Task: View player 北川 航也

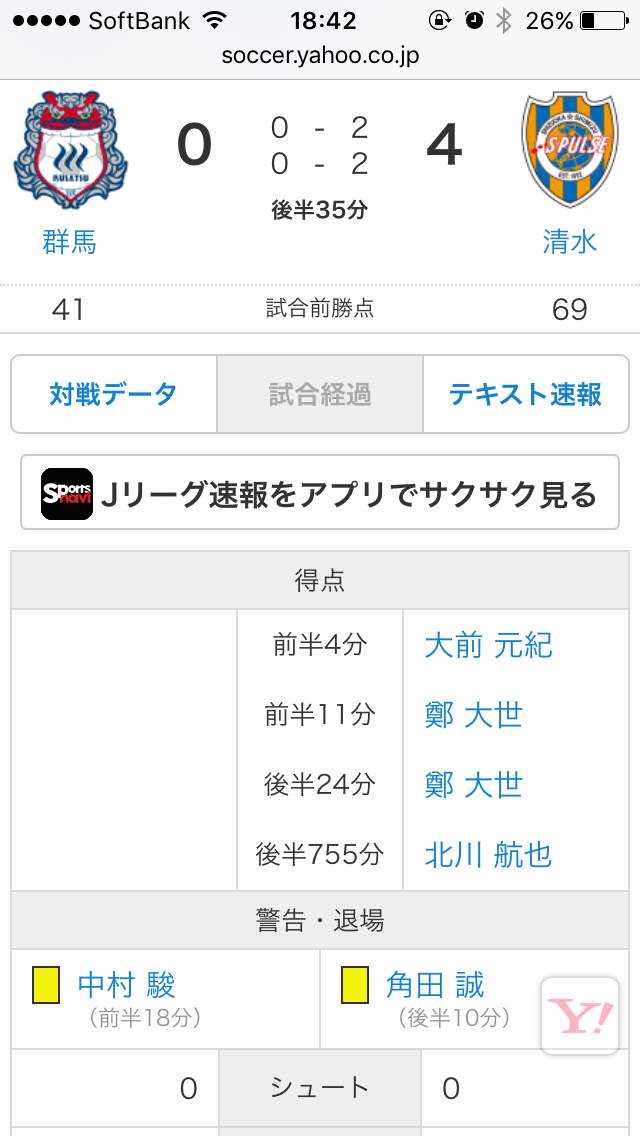Action: pos(488,855)
